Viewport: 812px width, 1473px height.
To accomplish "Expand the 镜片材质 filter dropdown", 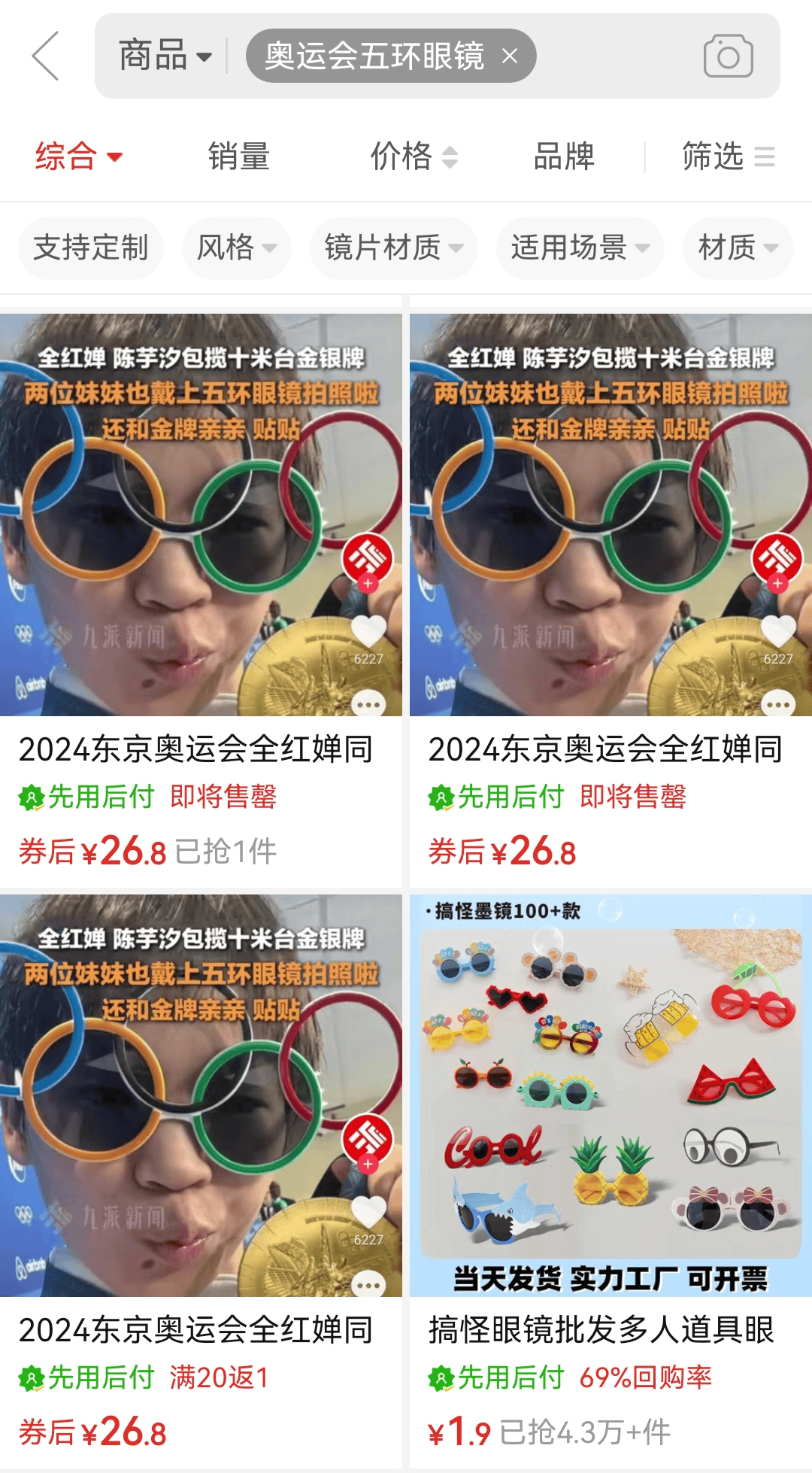I will click(393, 248).
